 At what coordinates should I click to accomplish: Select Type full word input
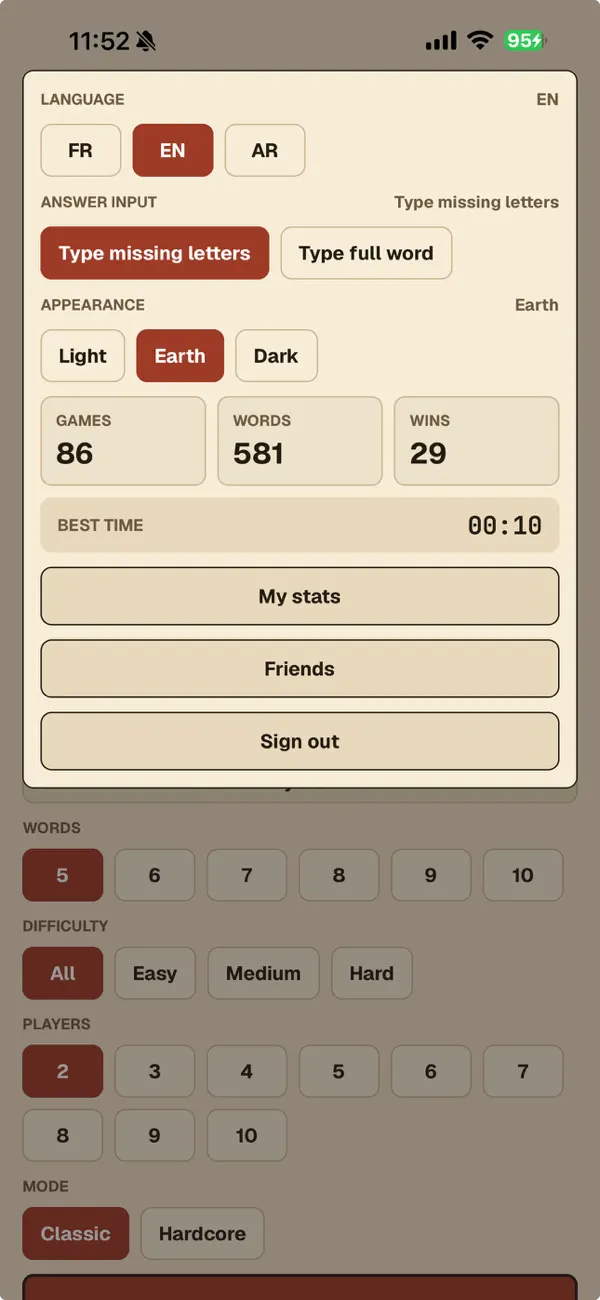pyautogui.click(x=366, y=253)
